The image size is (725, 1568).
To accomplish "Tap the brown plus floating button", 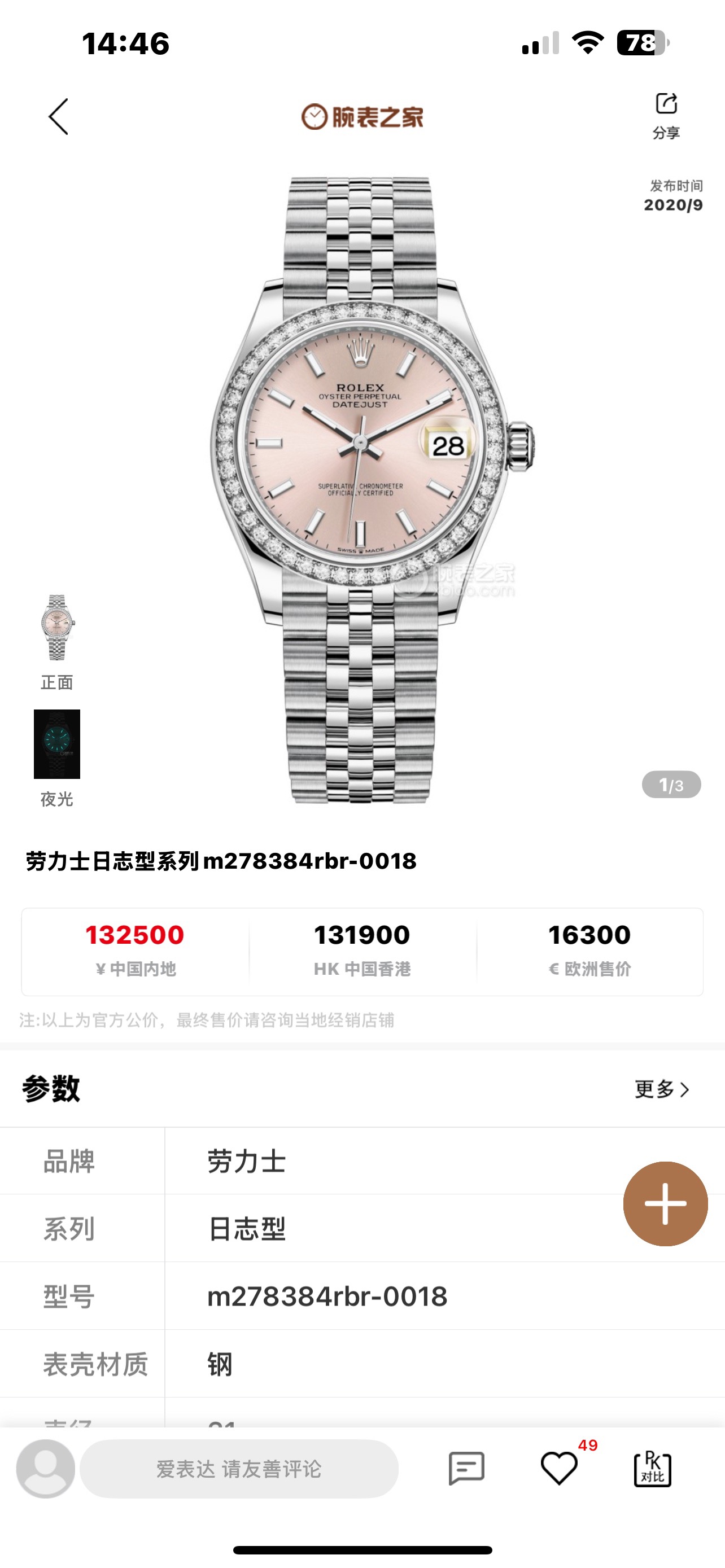I will pyautogui.click(x=665, y=1203).
